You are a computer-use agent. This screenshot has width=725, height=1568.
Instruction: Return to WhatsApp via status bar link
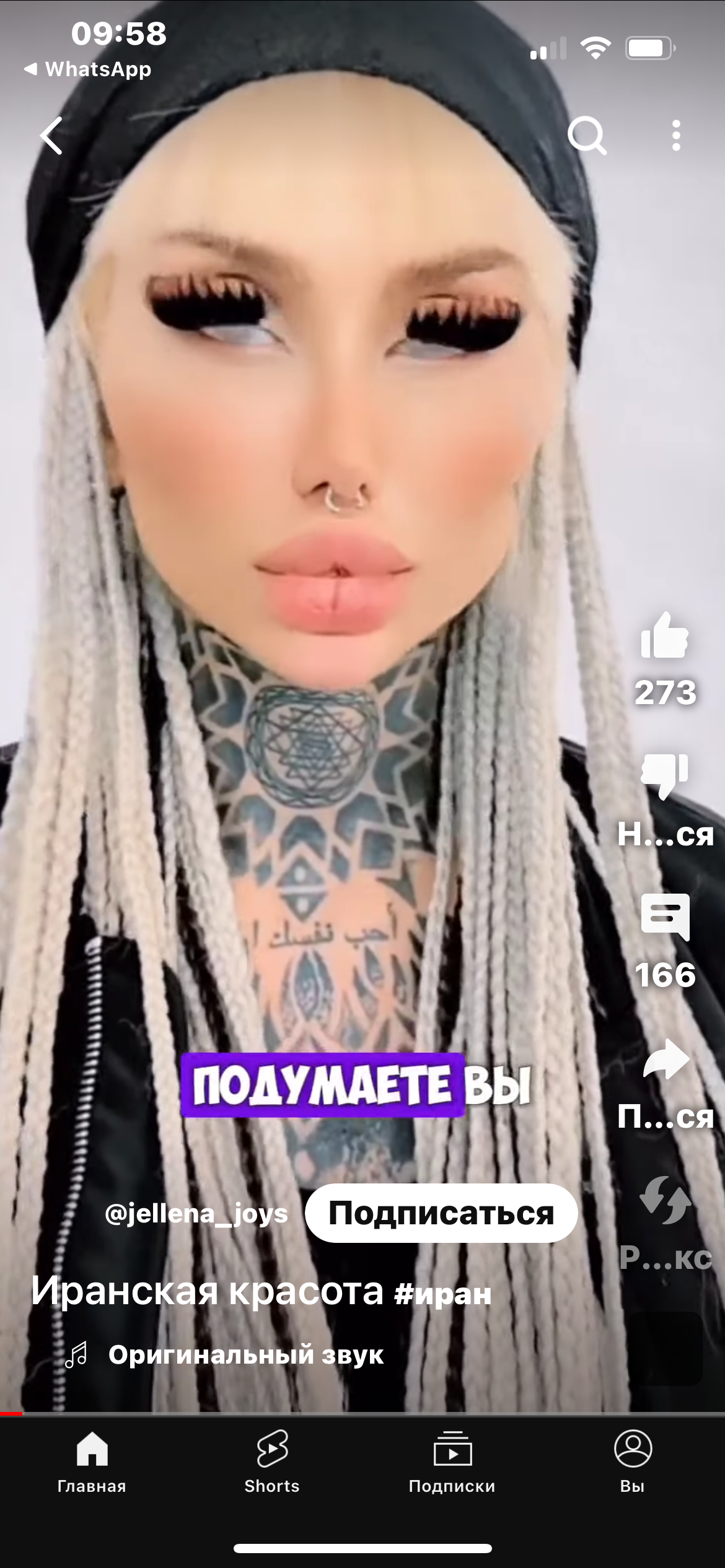click(x=87, y=69)
